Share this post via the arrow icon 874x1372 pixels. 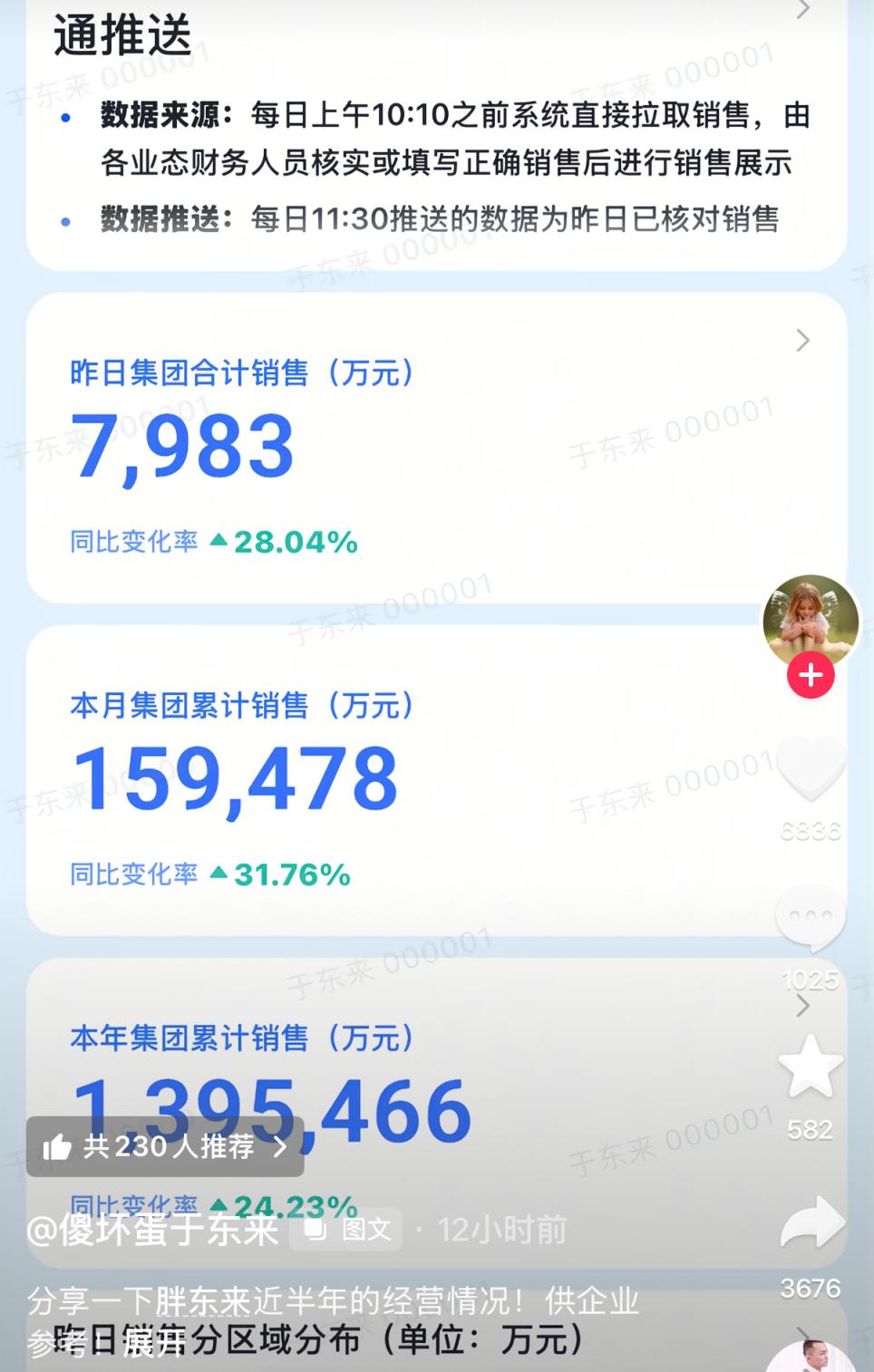[x=812, y=1223]
